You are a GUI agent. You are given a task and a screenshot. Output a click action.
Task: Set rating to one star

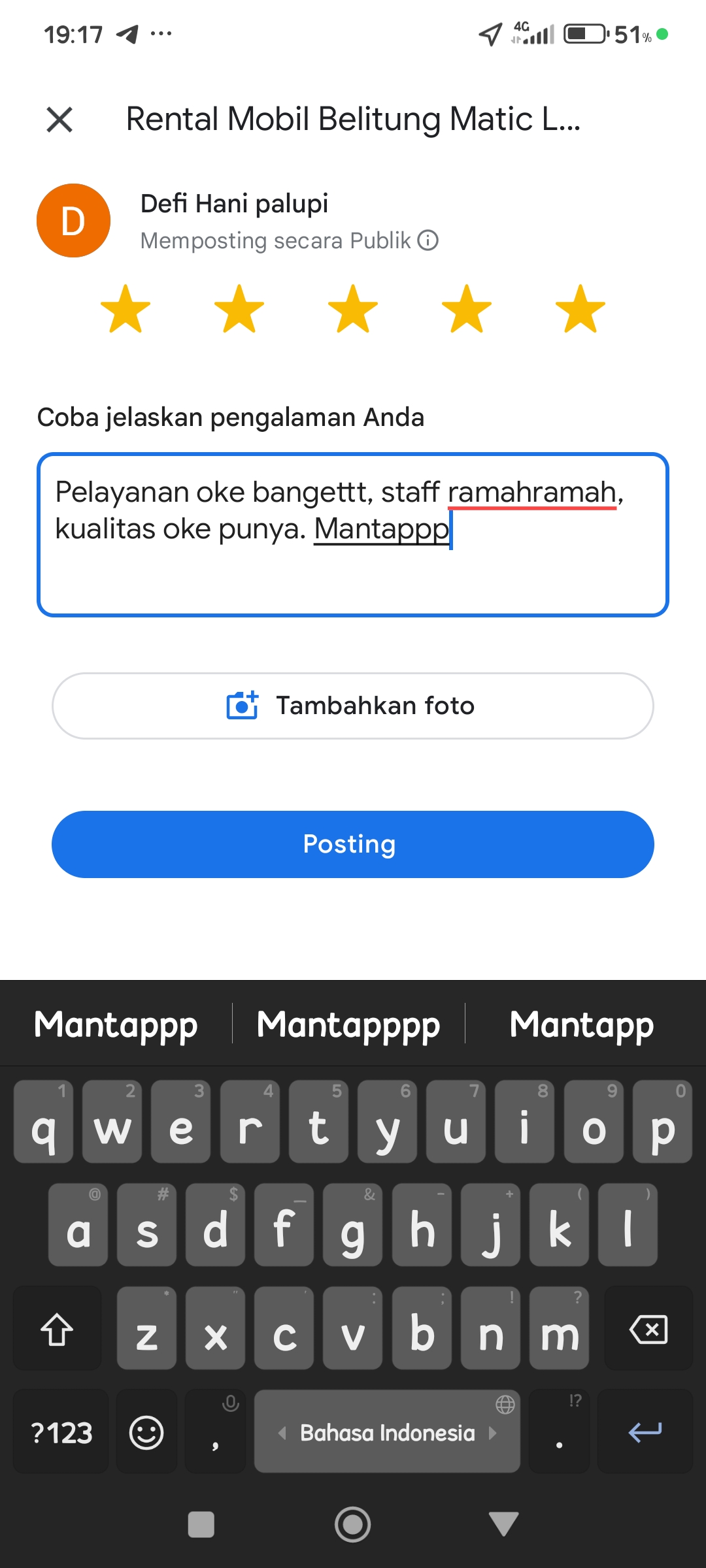(126, 309)
